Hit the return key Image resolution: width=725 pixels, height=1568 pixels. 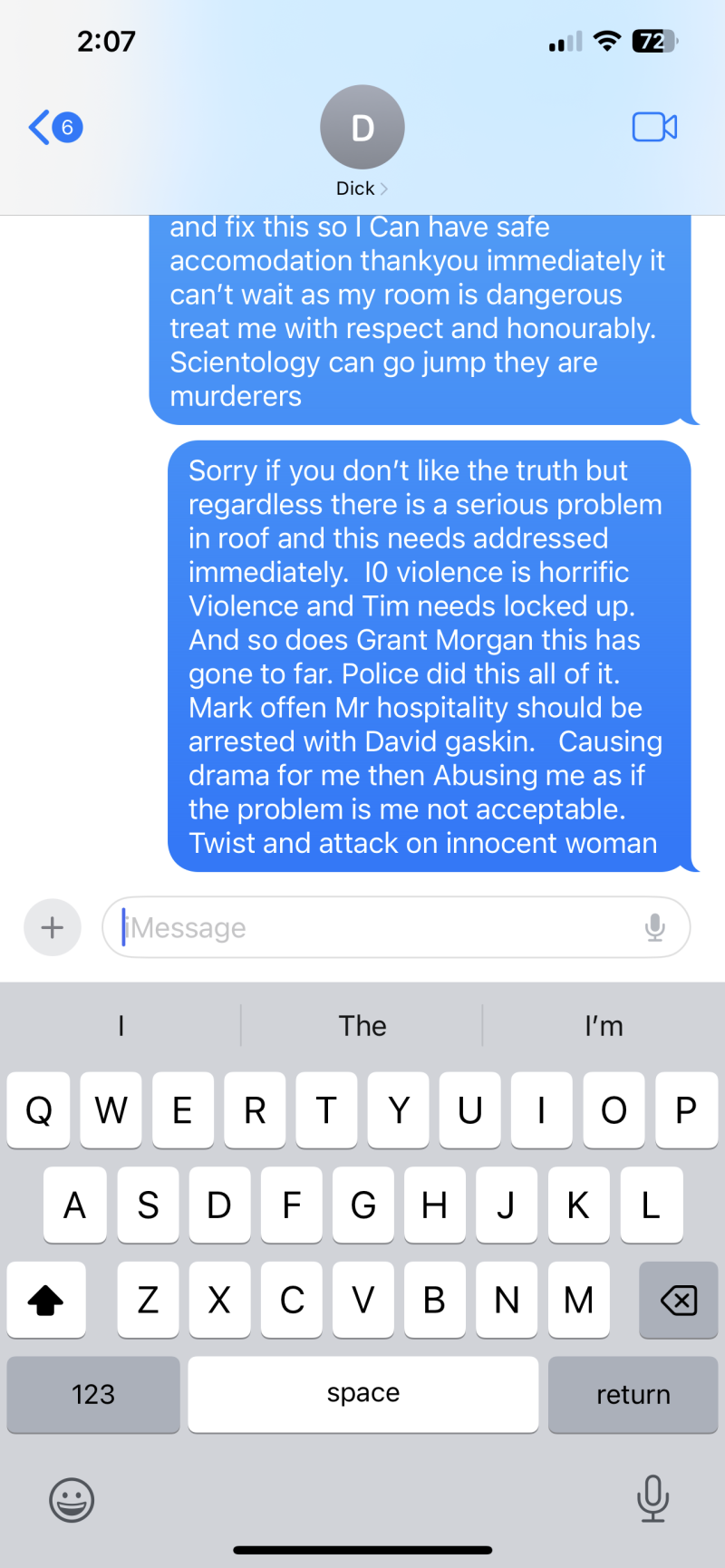(x=633, y=1394)
